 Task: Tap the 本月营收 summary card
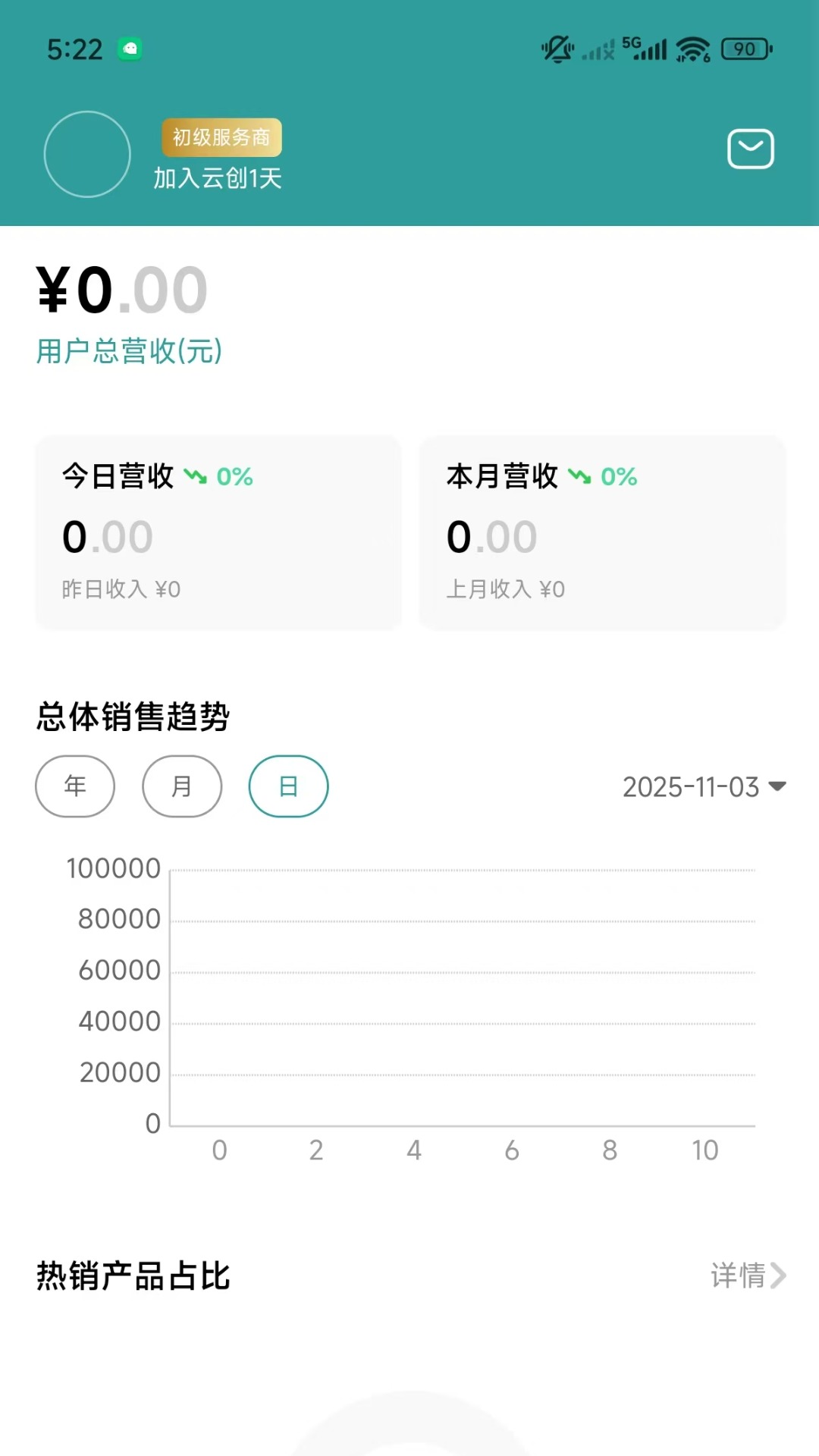pyautogui.click(x=602, y=531)
